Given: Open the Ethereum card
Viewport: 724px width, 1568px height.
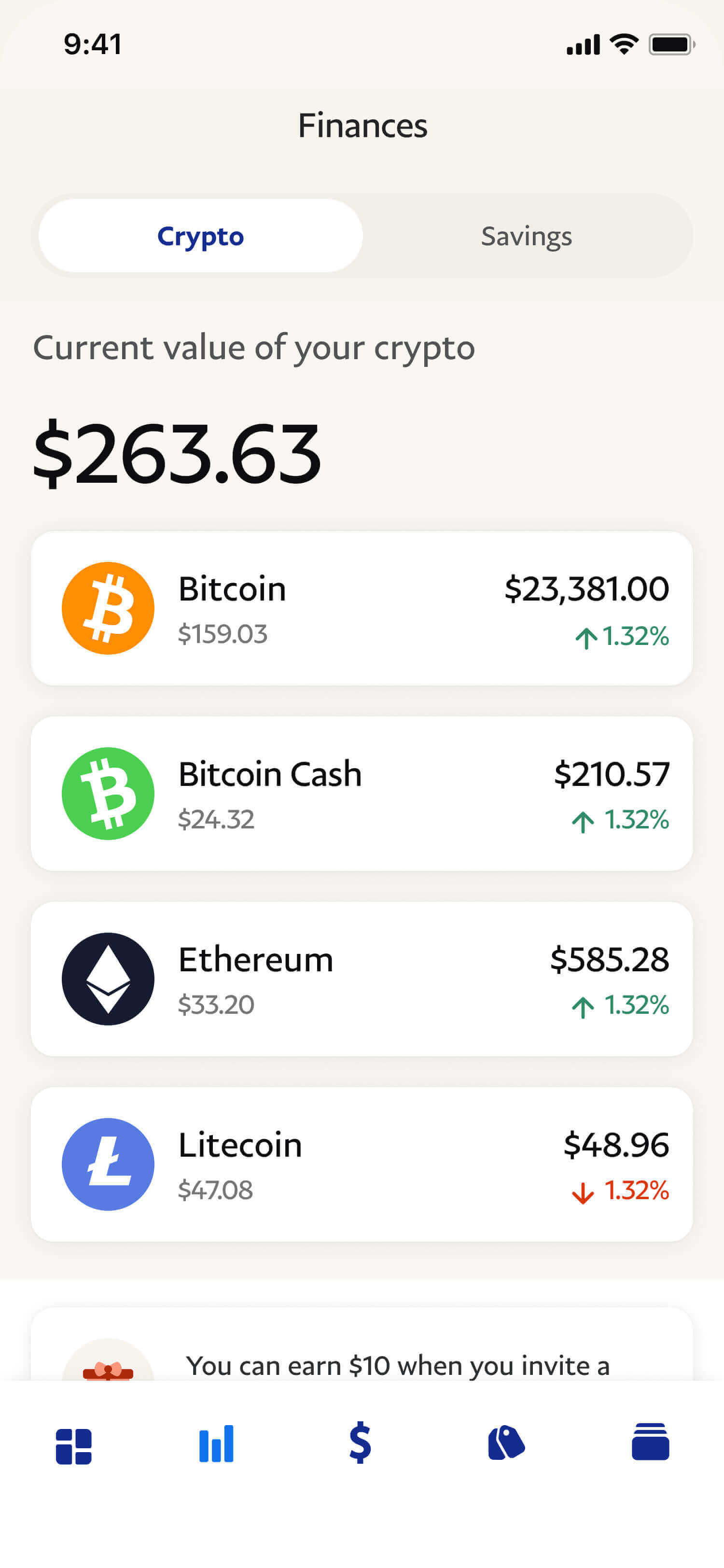Looking at the screenshot, I should [x=362, y=979].
